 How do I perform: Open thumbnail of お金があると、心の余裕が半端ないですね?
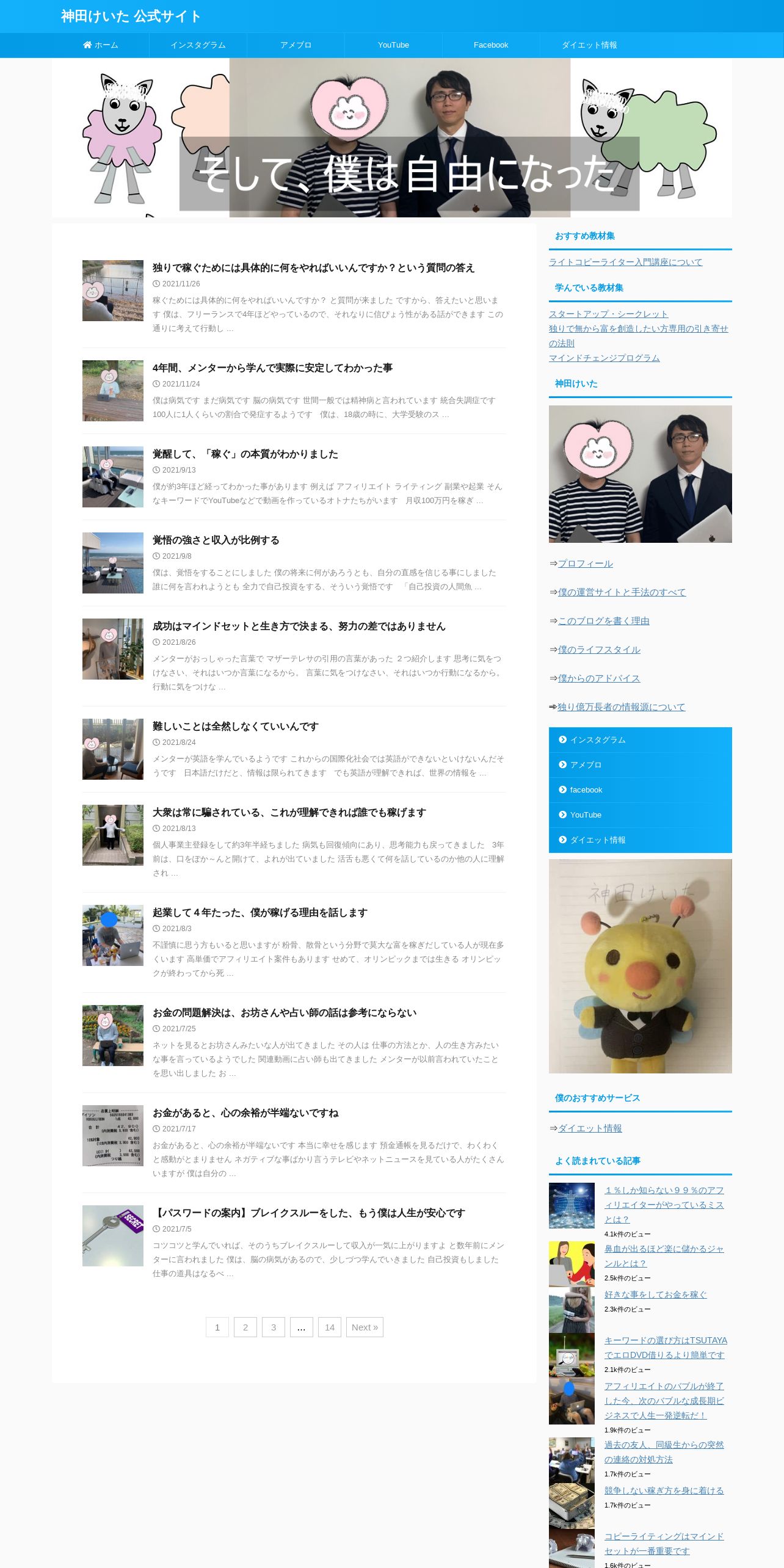tap(113, 1136)
